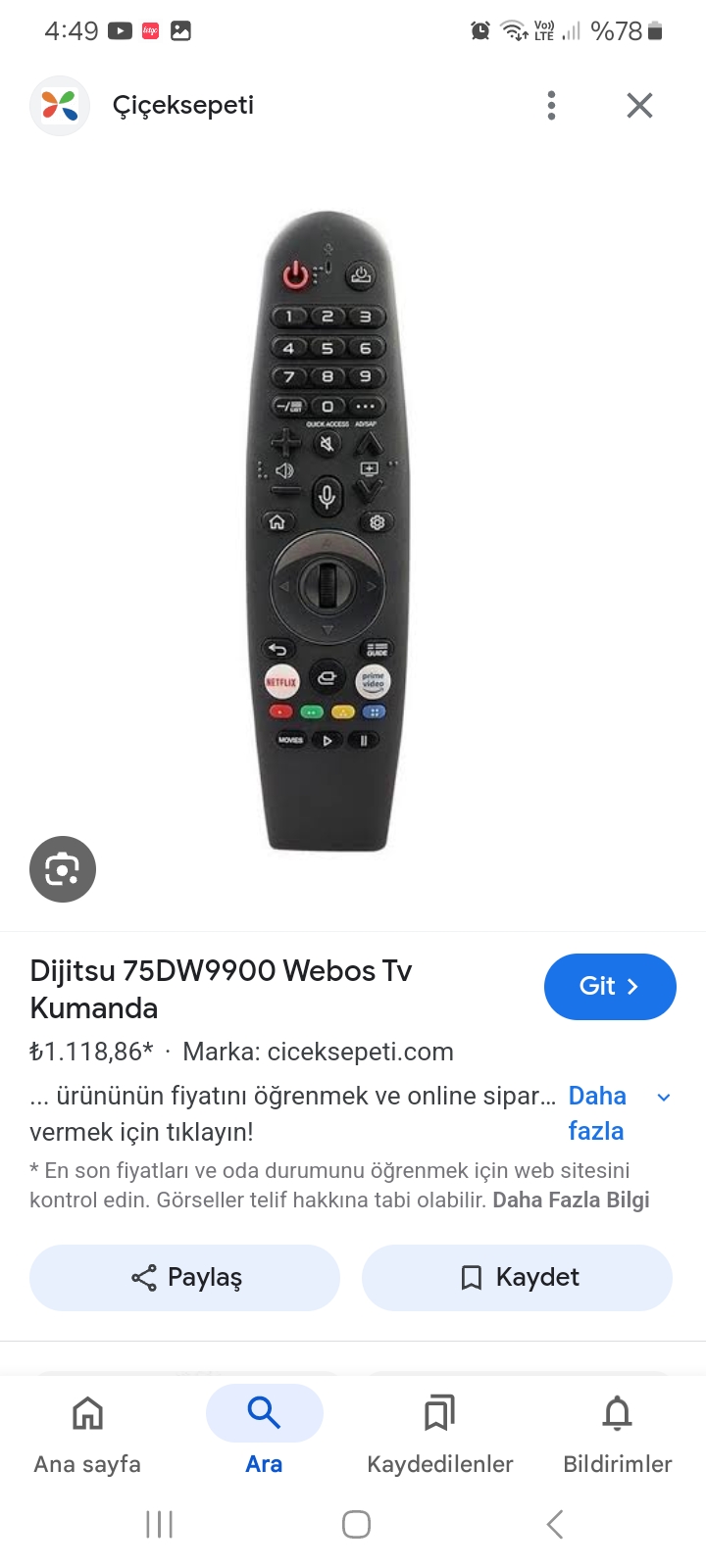Go back using system back button
This screenshot has width=706, height=1568.
555,1524
